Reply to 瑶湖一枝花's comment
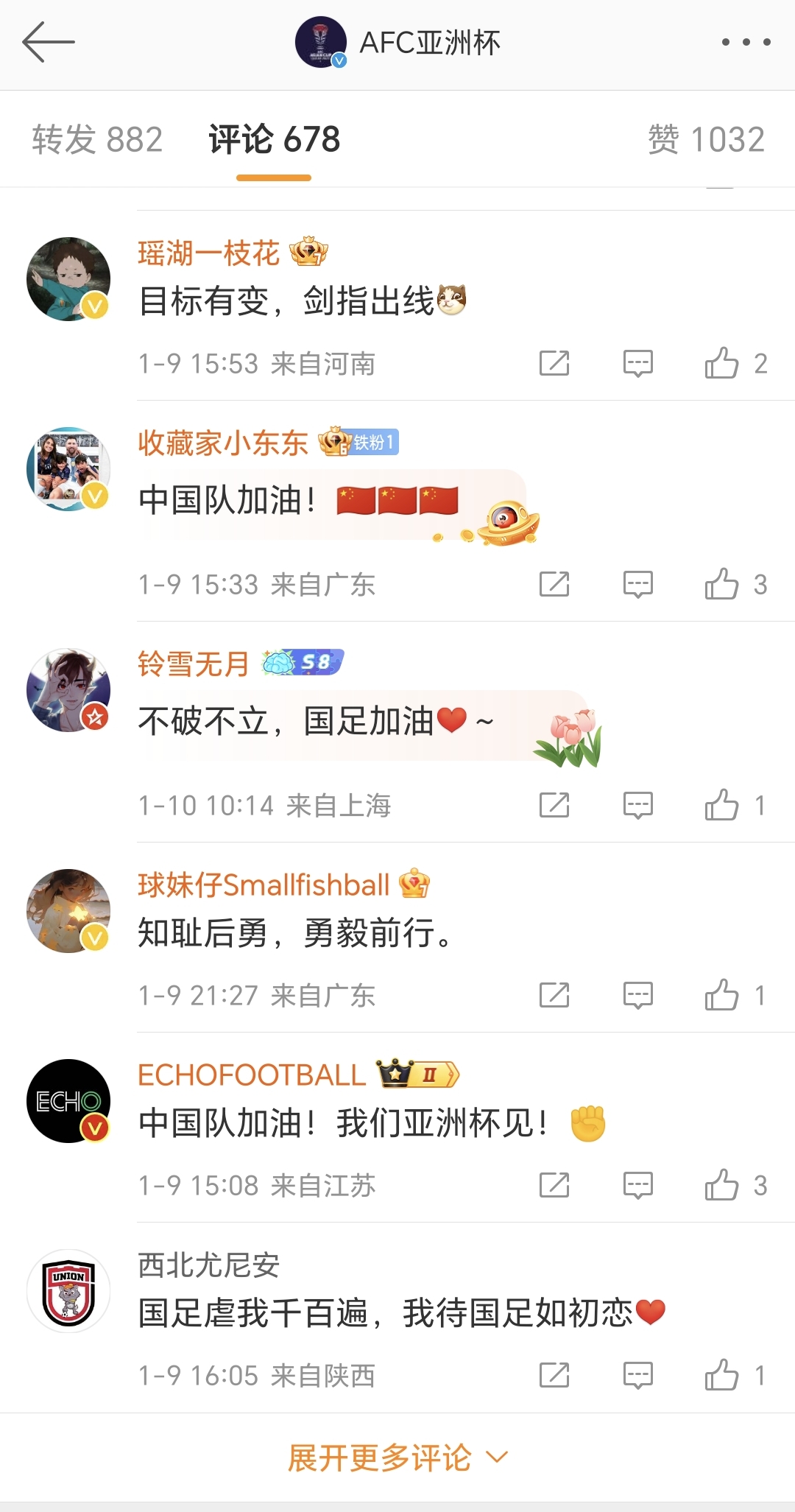Viewport: 795px width, 1512px height. pos(637,363)
